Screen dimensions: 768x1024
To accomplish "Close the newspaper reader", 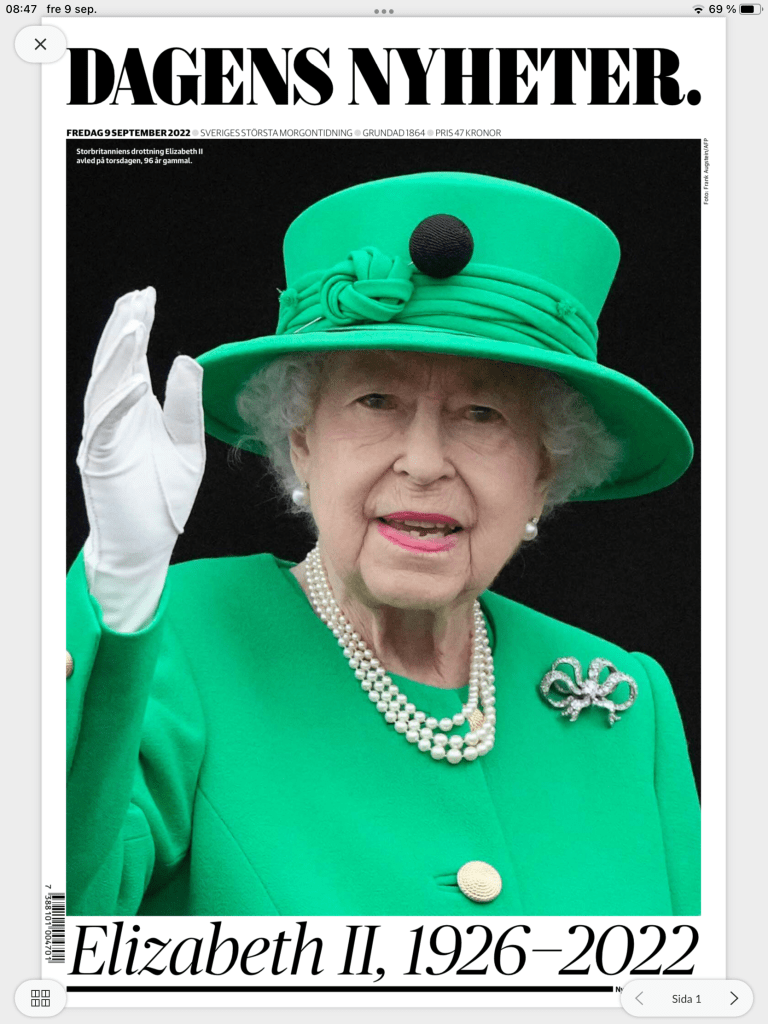I will click(40, 44).
